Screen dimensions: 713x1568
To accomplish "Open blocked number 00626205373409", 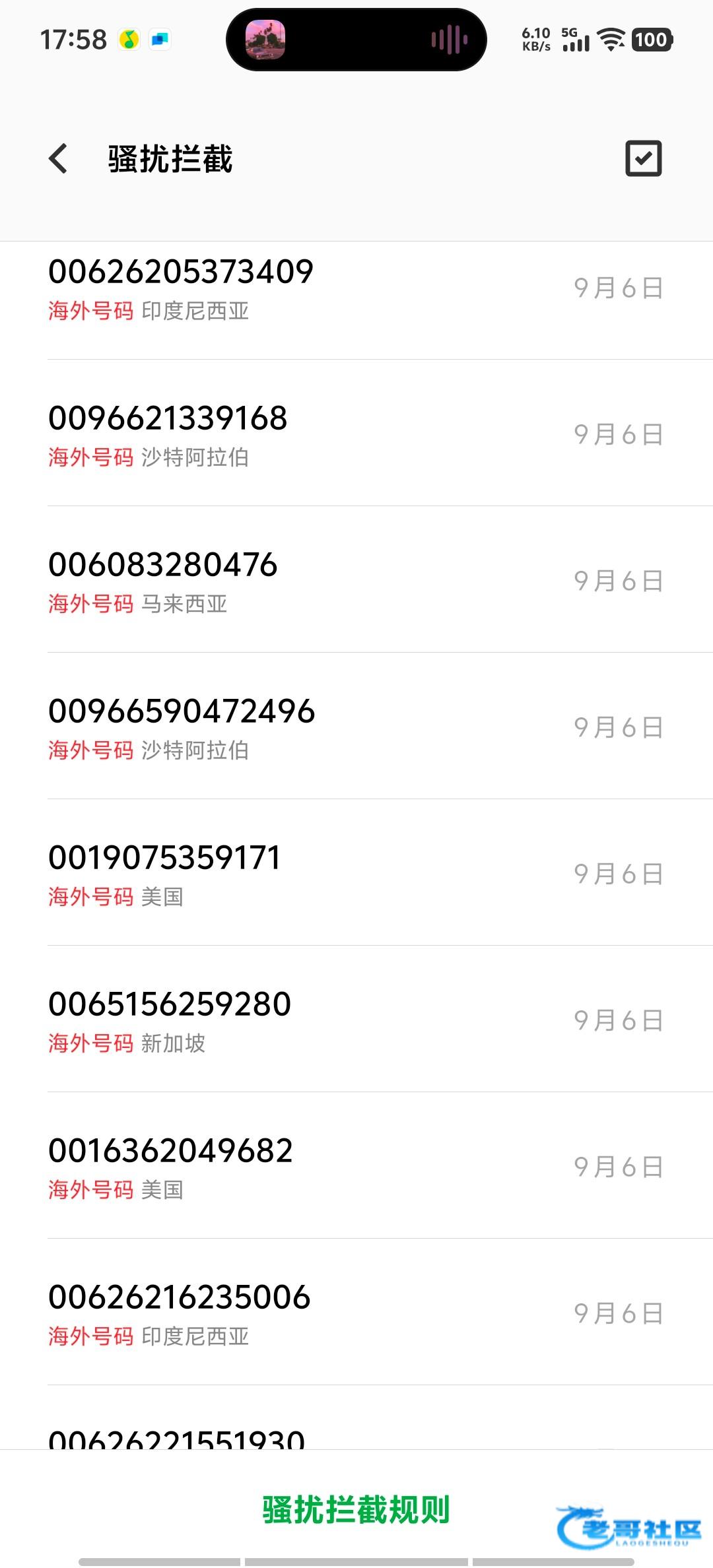I will (356, 289).
